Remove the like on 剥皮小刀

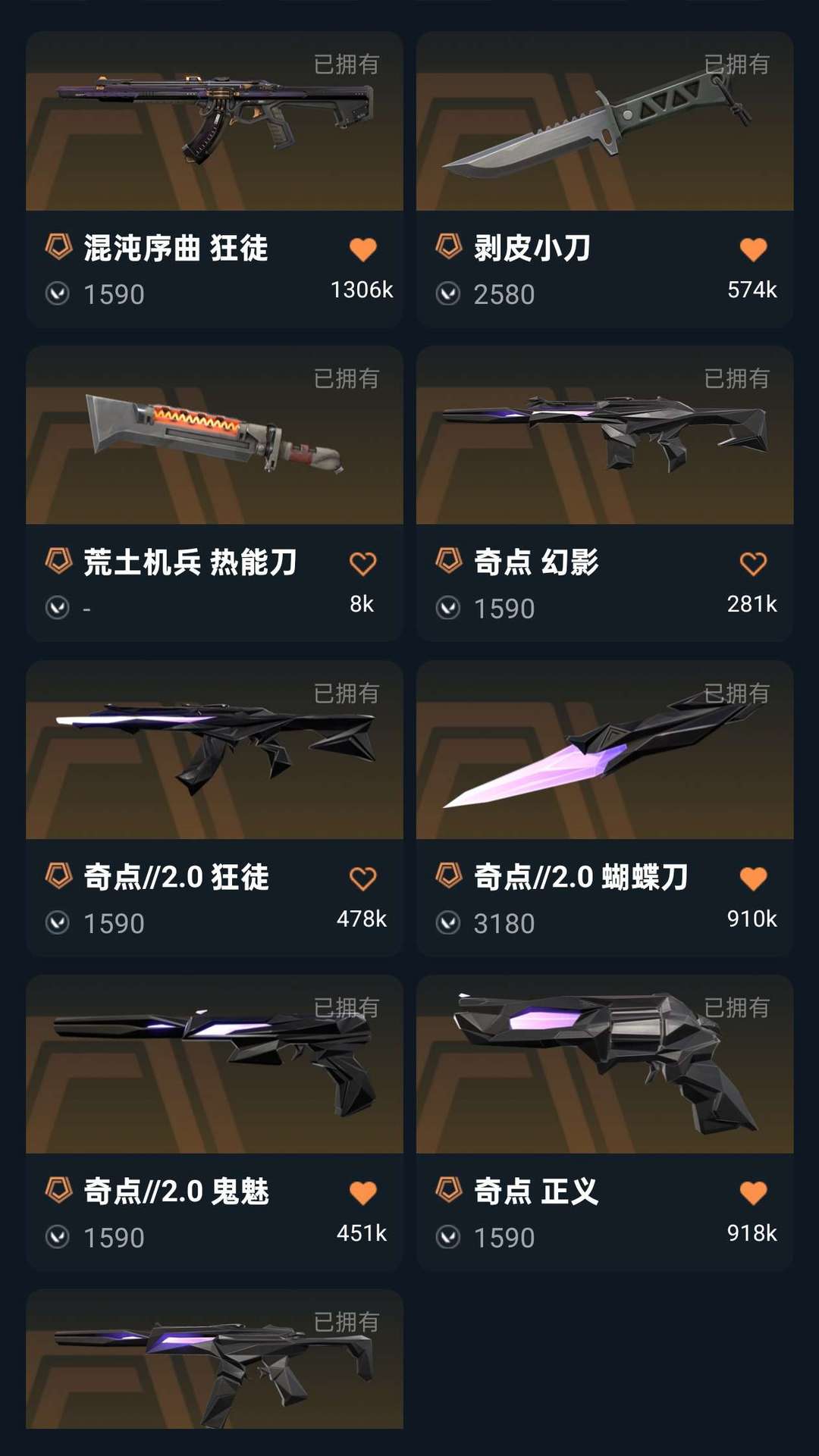[x=753, y=249]
